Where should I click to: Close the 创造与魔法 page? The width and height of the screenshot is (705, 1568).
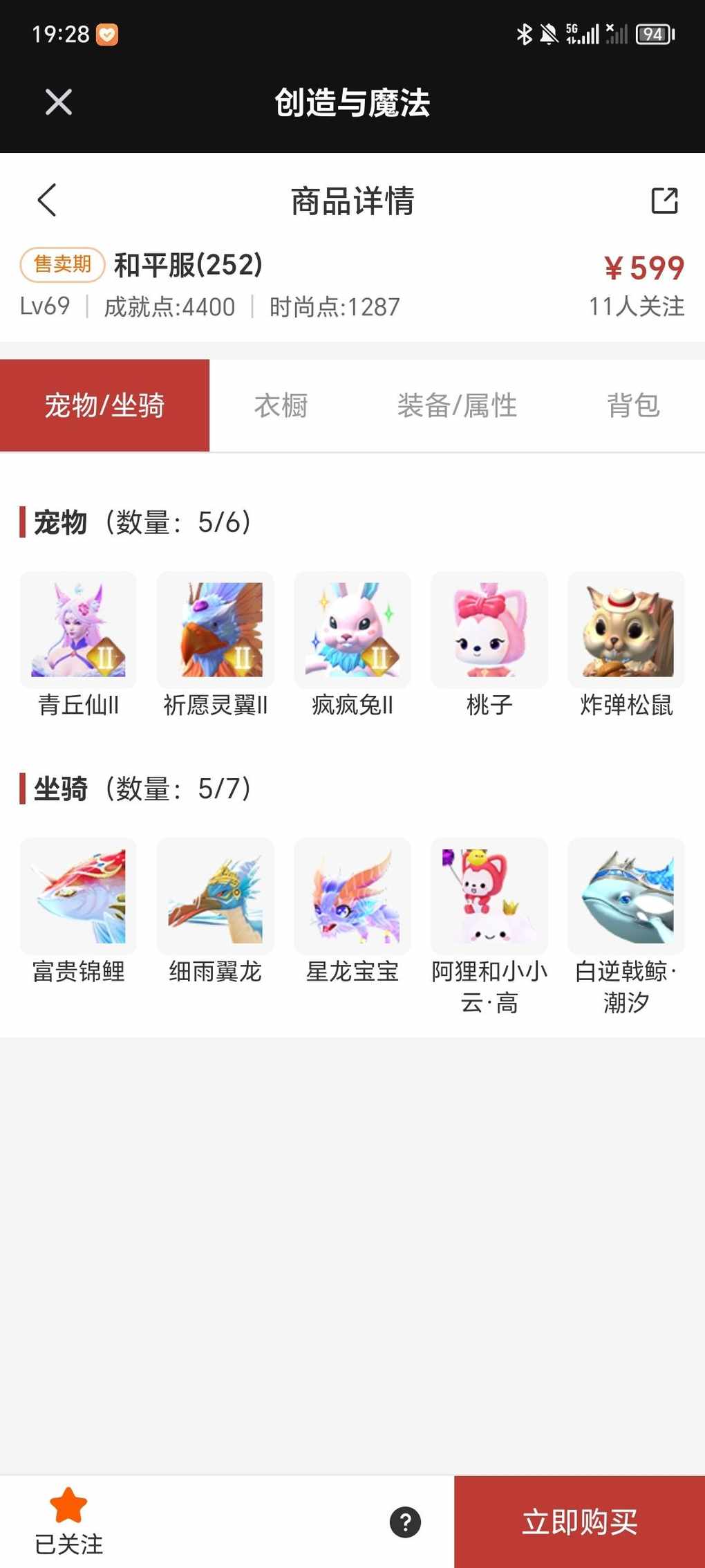tap(59, 102)
